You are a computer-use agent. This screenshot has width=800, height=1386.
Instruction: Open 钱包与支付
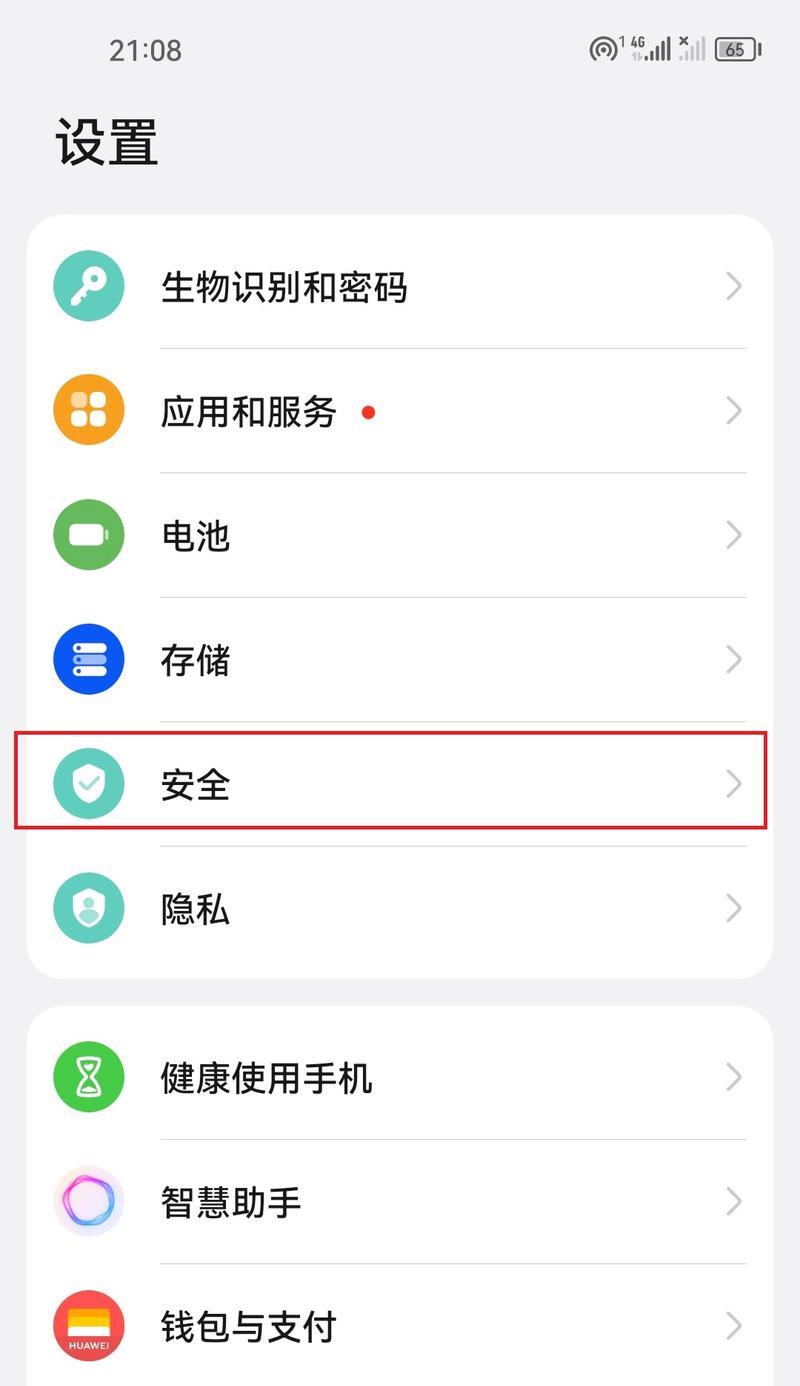tap(400, 1326)
